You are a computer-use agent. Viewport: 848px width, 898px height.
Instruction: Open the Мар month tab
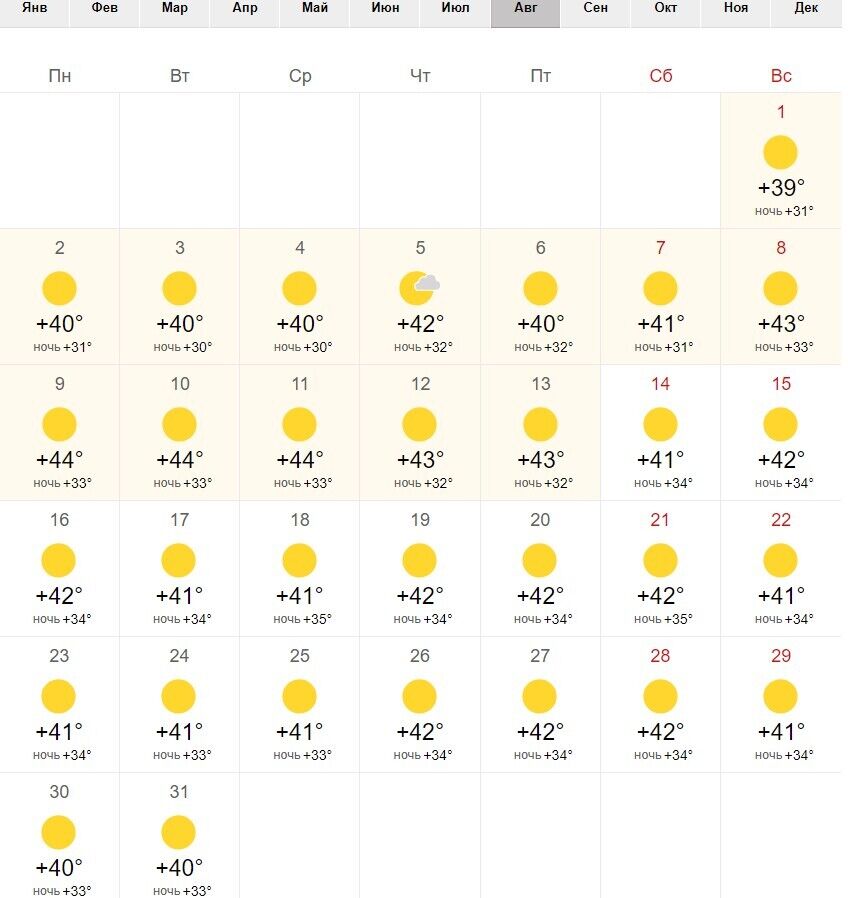(x=174, y=9)
